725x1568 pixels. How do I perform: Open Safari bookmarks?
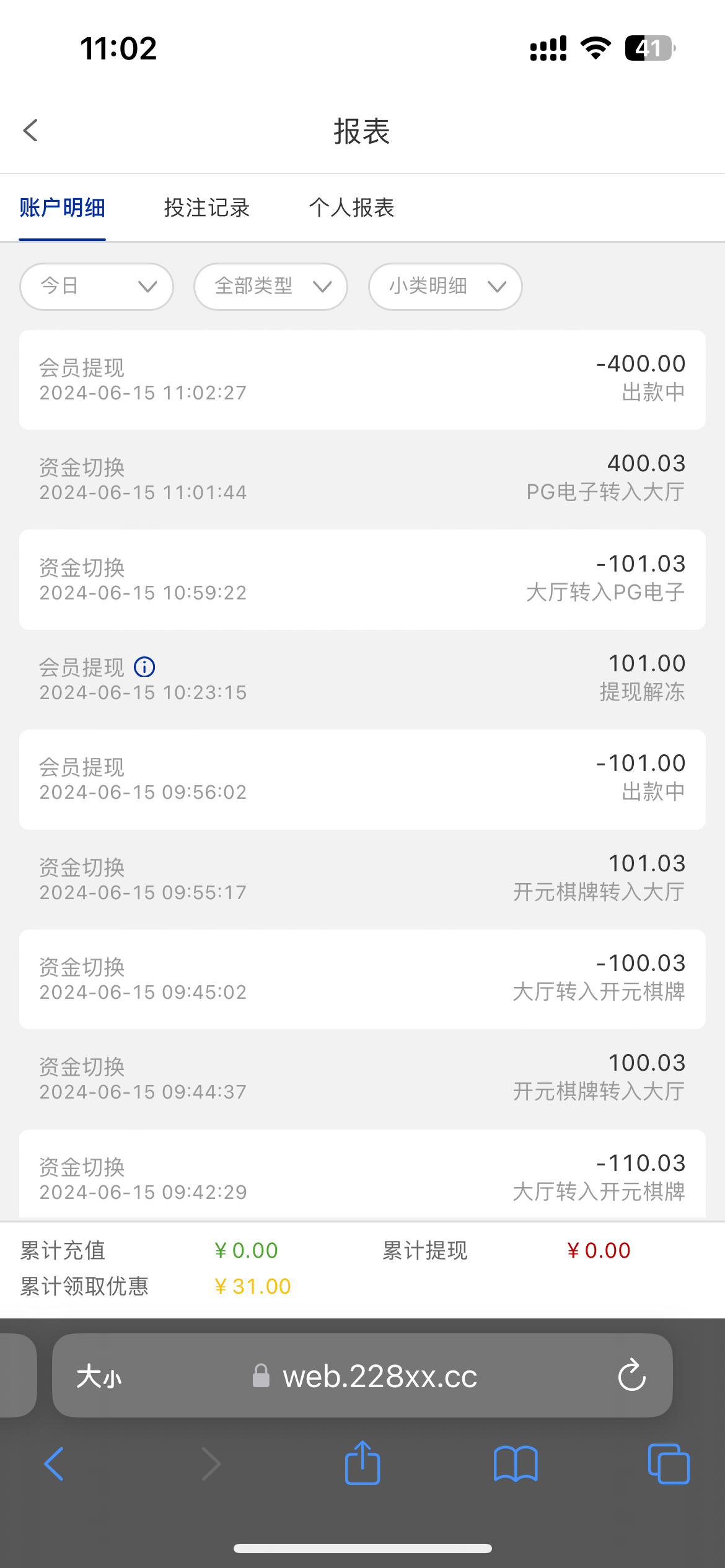(516, 1464)
